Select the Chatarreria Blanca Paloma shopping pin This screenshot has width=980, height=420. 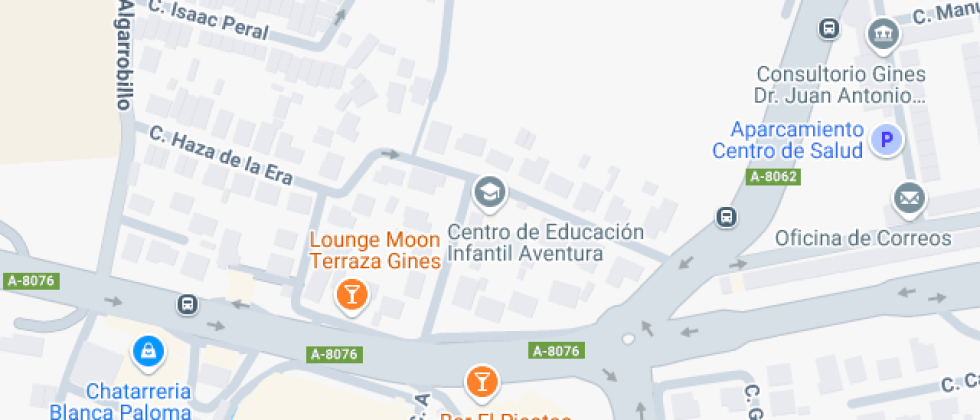(147, 351)
